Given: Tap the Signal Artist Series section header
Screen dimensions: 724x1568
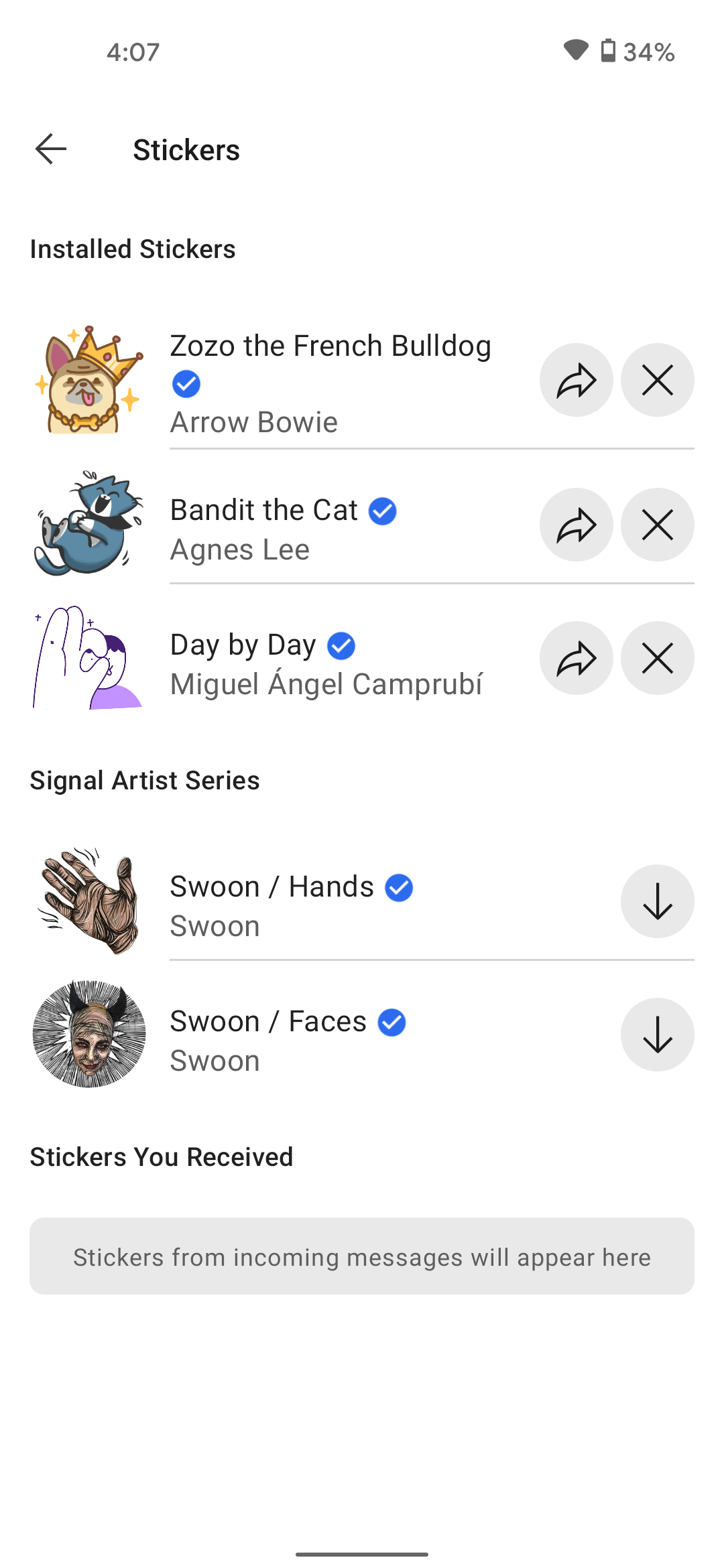Looking at the screenshot, I should (145, 779).
